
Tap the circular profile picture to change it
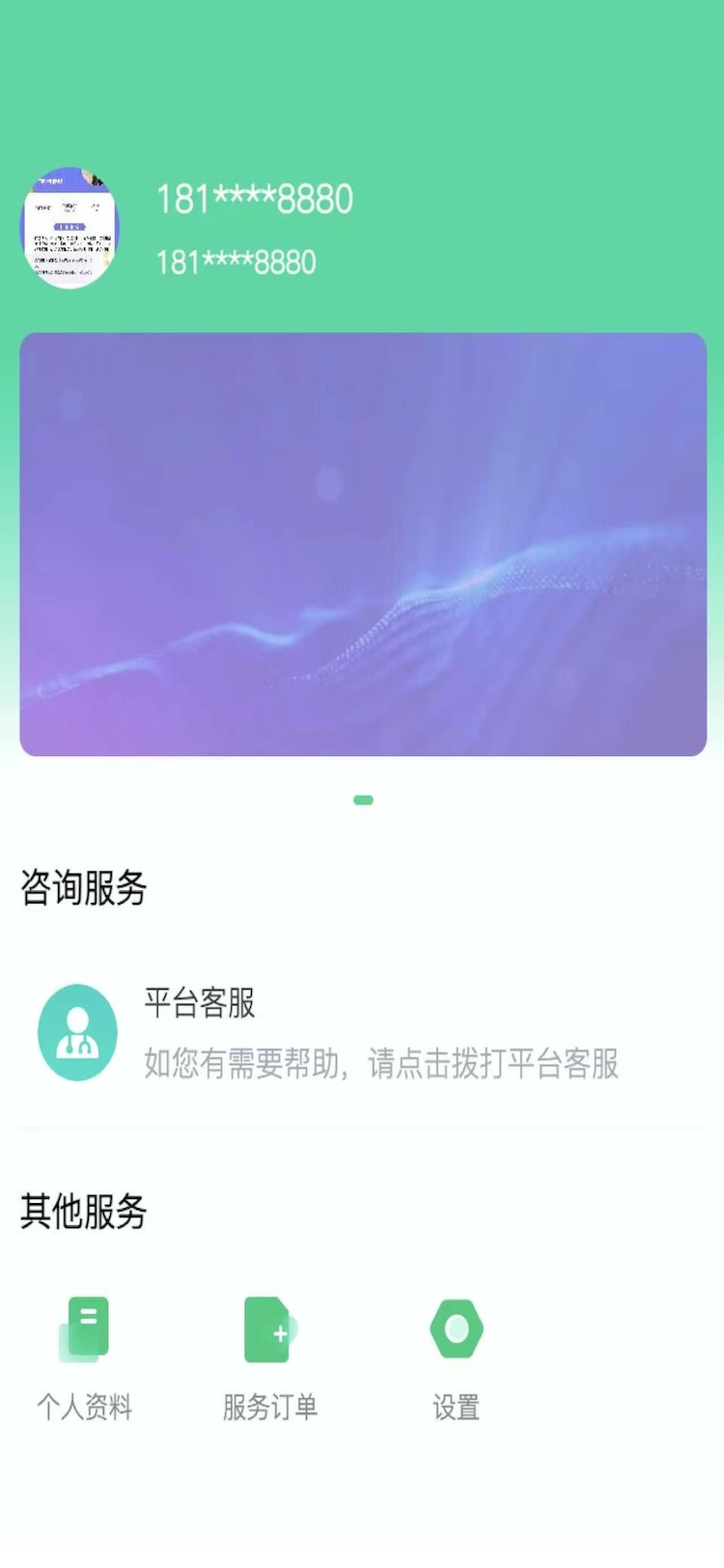(70, 229)
